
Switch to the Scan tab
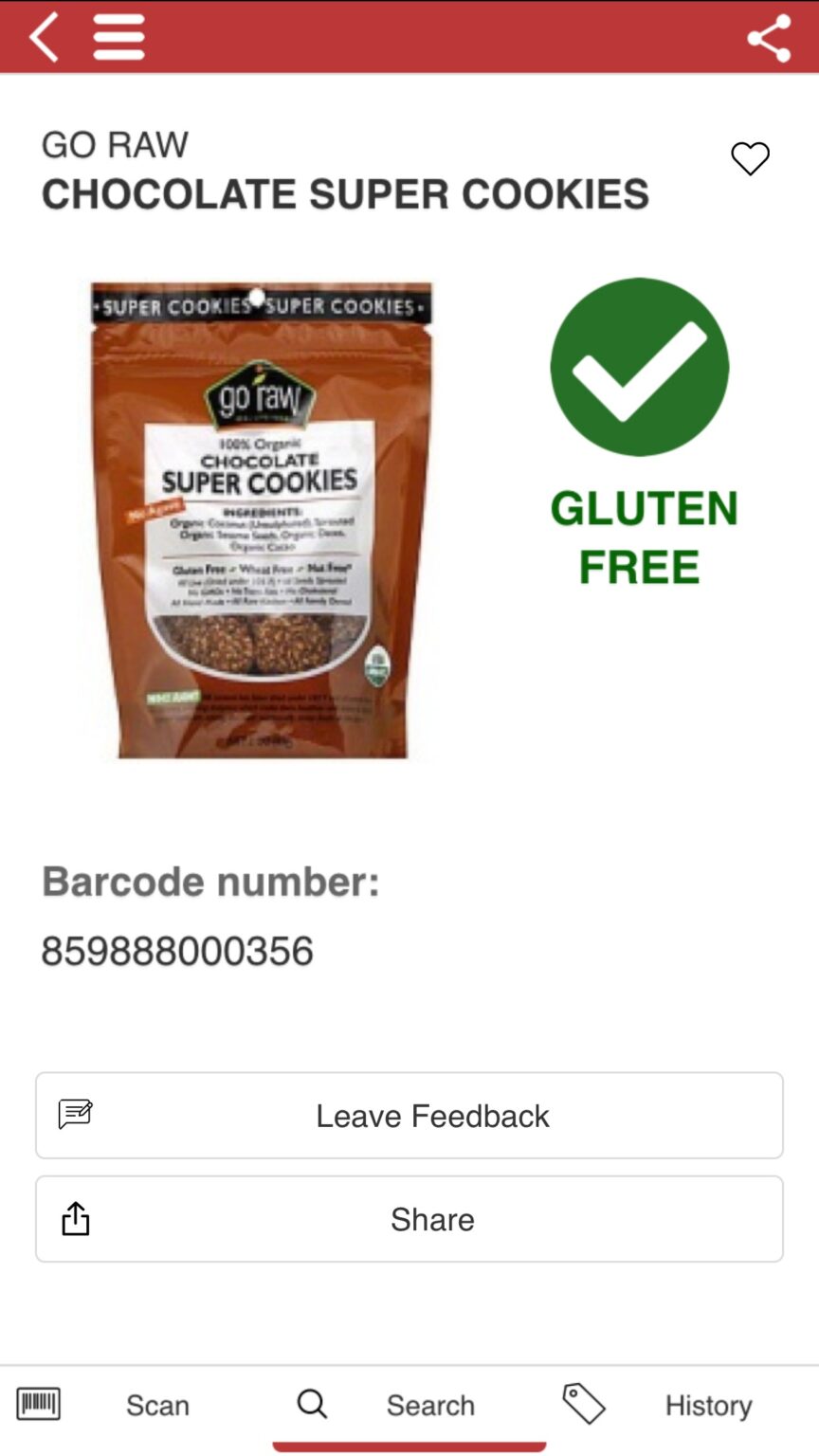click(156, 1405)
